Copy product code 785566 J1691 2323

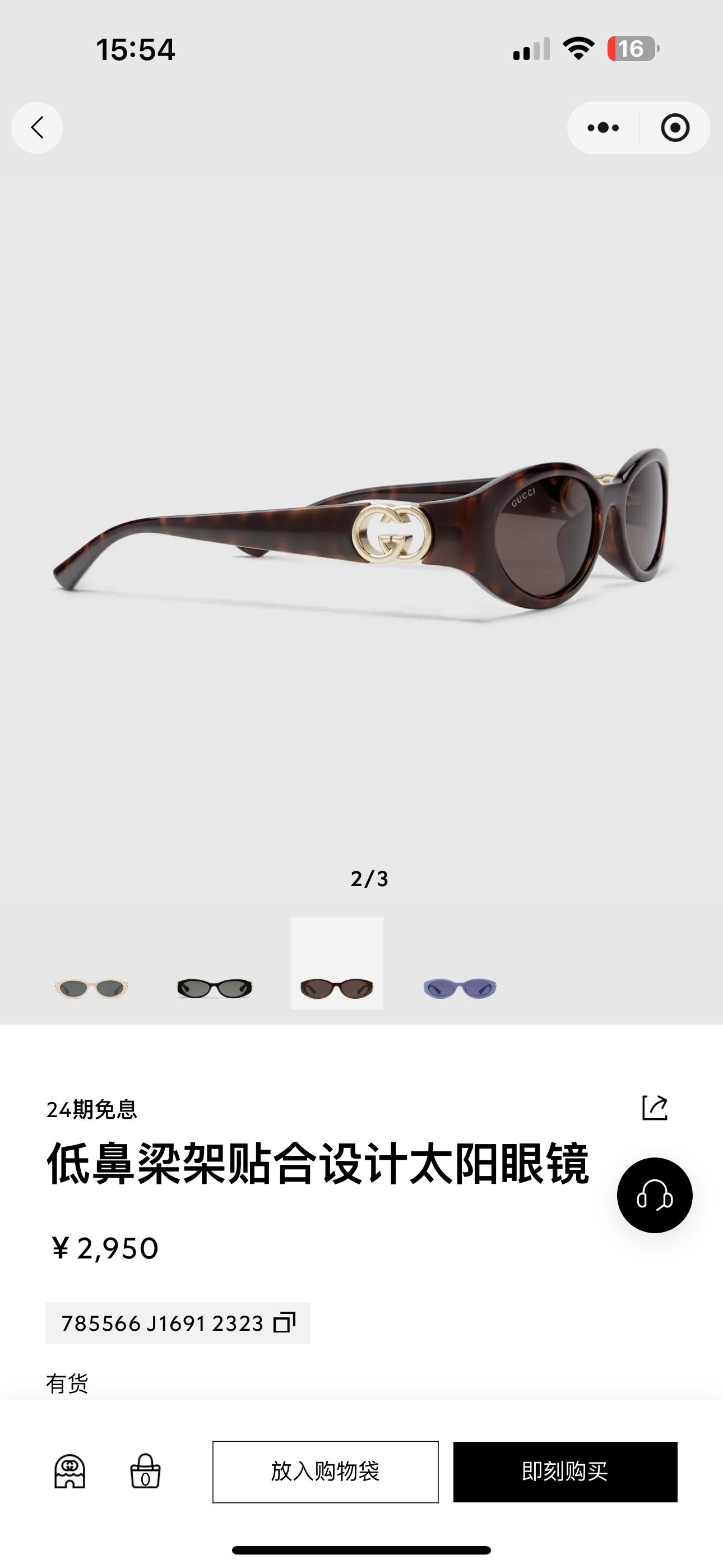coord(284,1322)
